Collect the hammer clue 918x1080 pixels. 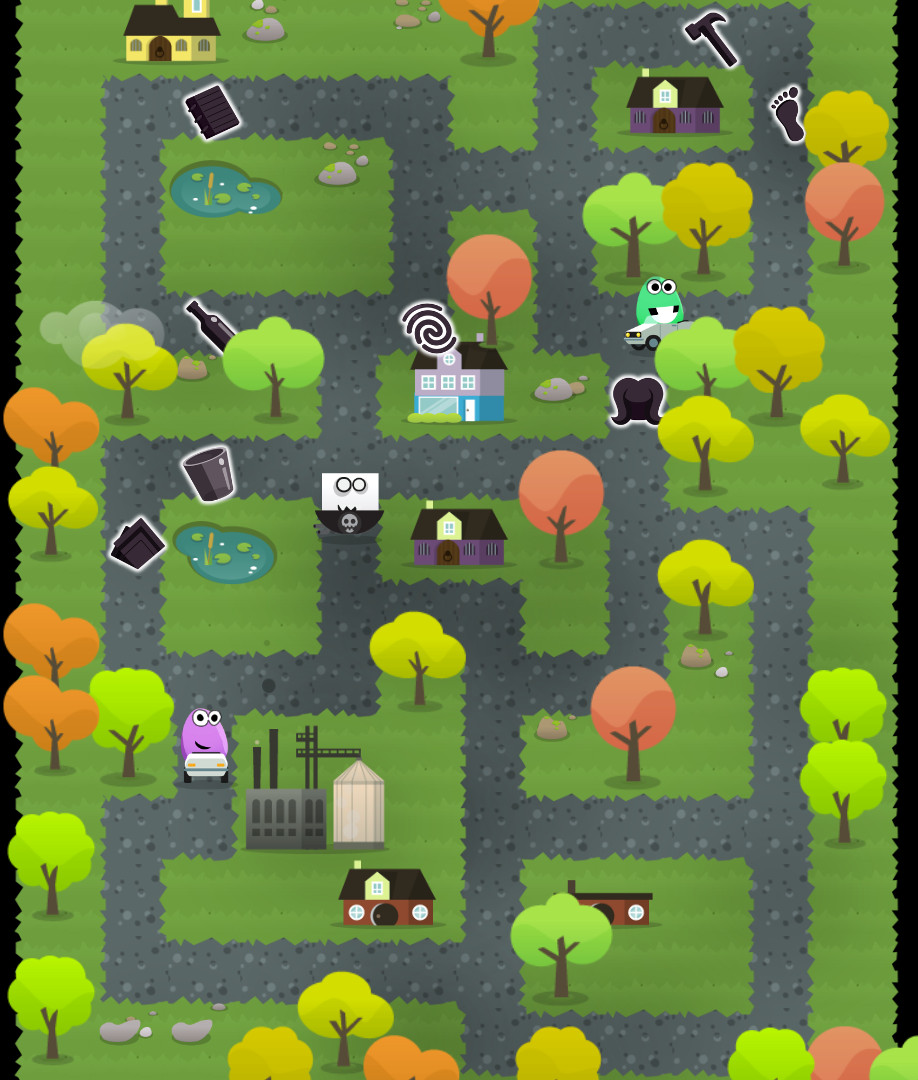pyautogui.click(x=711, y=38)
